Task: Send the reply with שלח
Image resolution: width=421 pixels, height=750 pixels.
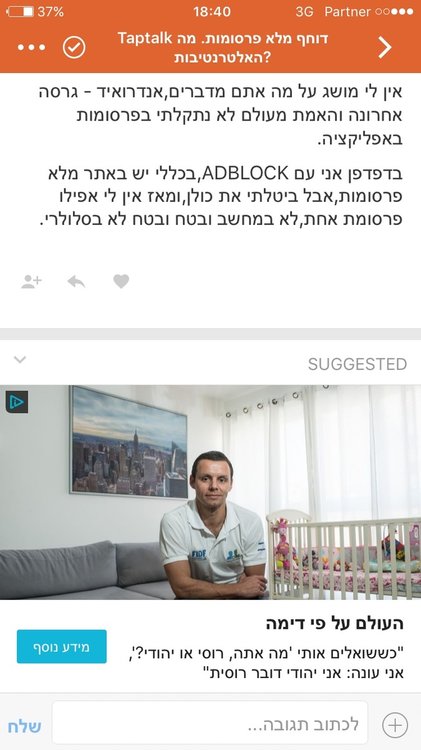Action: 24,726
